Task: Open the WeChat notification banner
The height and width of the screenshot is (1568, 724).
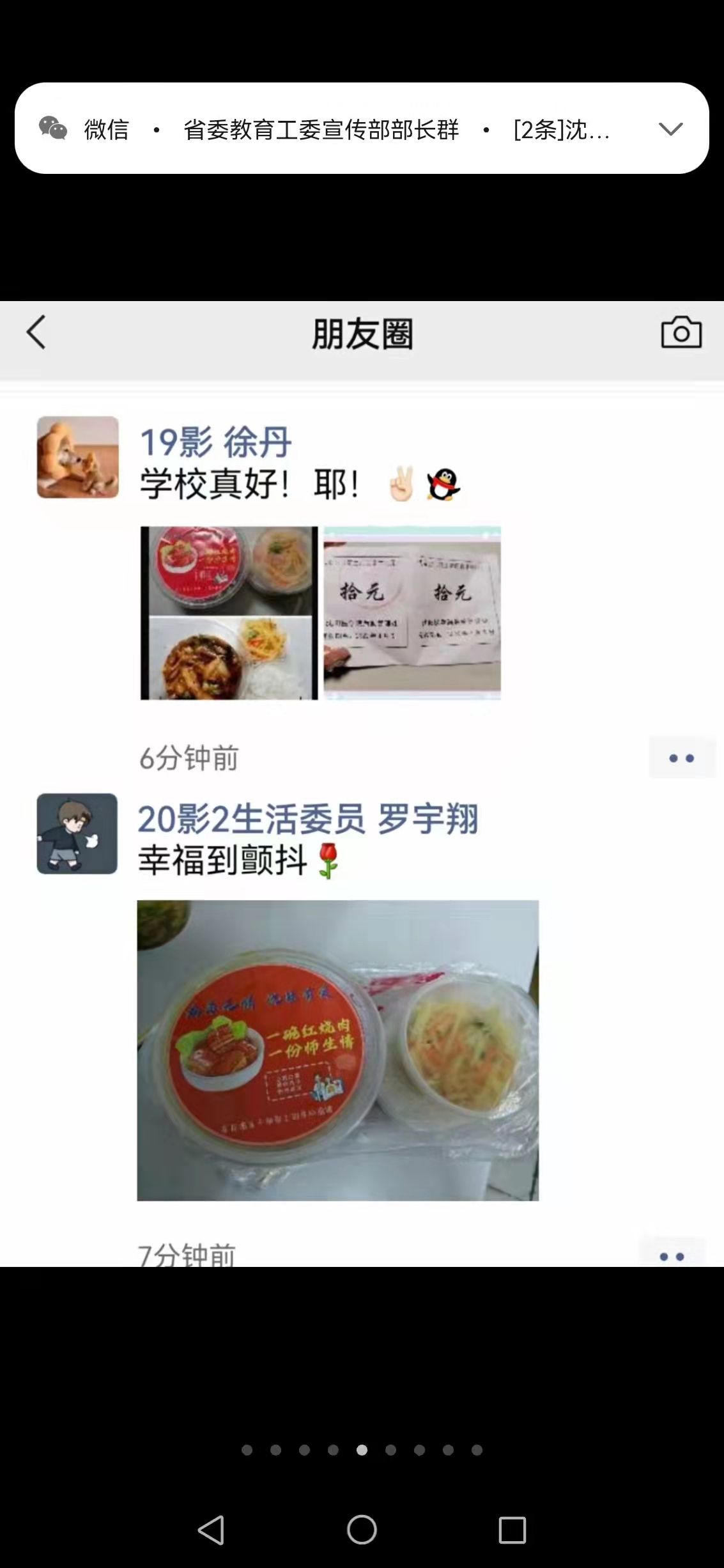Action: 332,129
